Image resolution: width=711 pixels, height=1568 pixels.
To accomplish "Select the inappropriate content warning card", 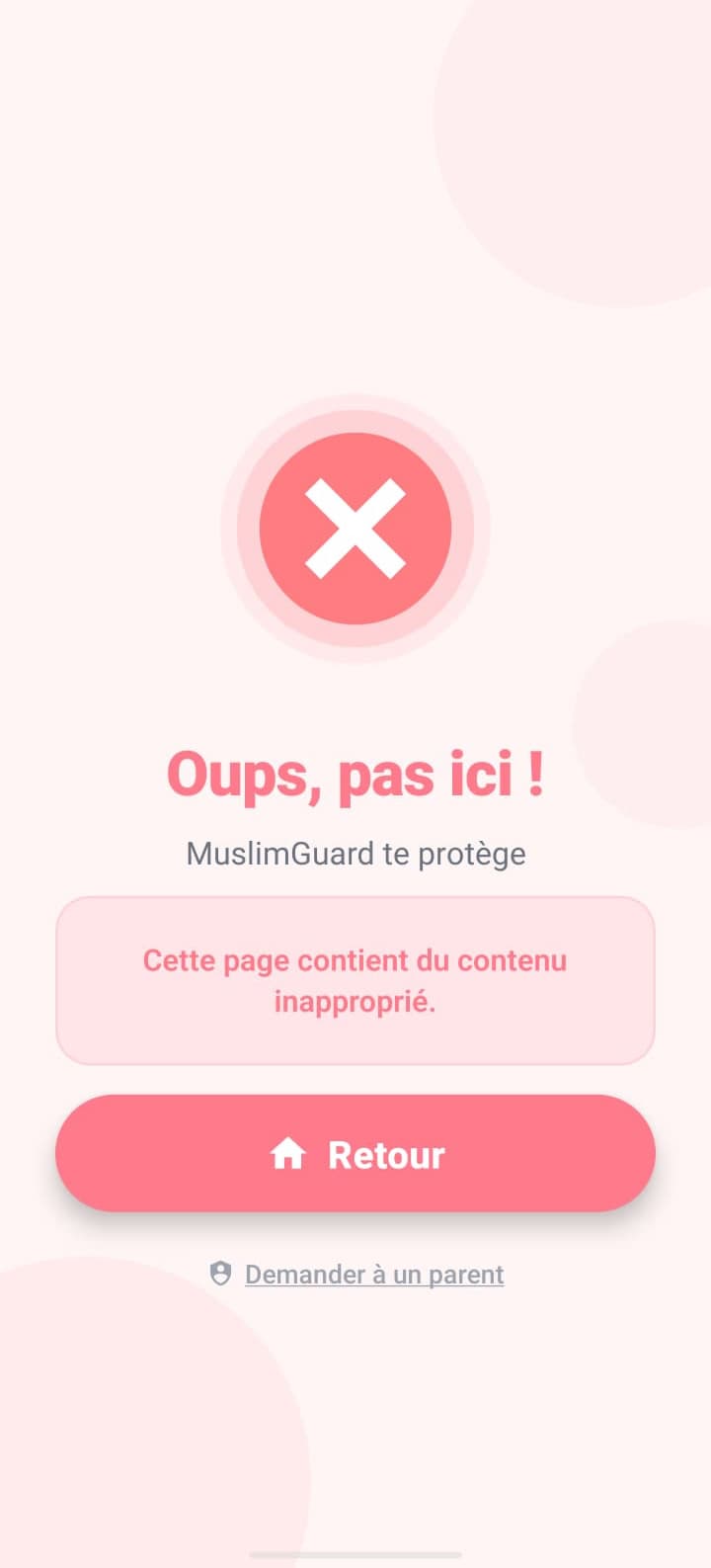I will click(355, 980).
